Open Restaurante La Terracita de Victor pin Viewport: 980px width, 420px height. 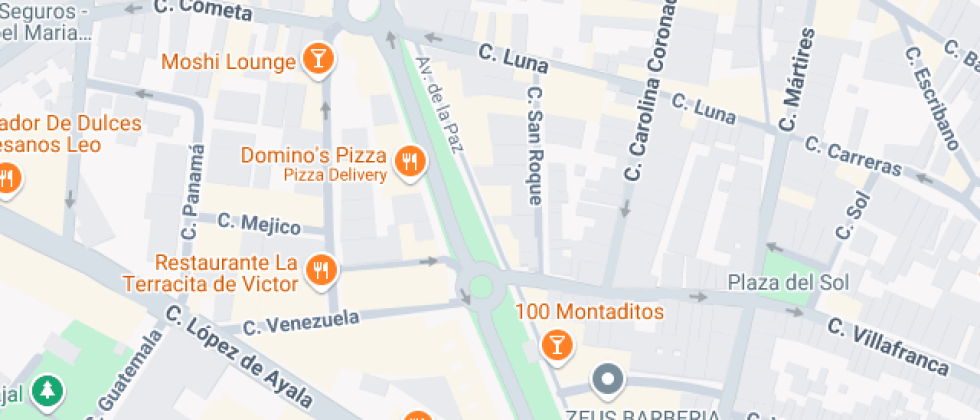[x=322, y=269]
